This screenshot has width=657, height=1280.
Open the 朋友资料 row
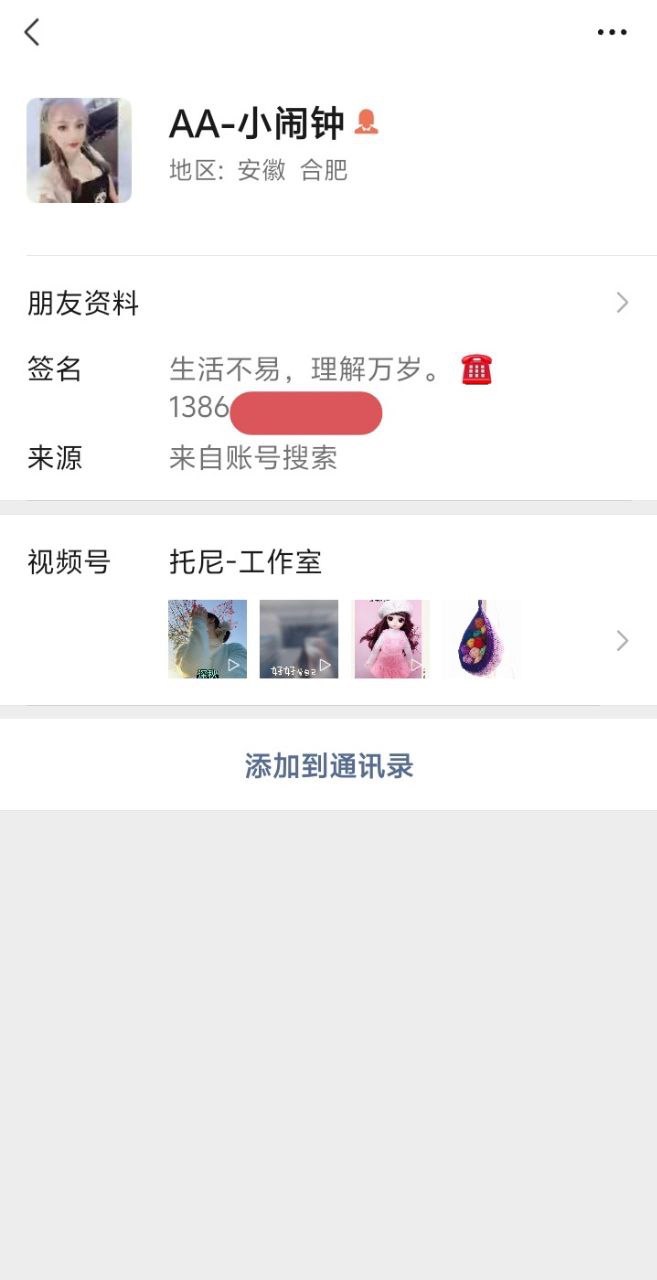pos(328,303)
